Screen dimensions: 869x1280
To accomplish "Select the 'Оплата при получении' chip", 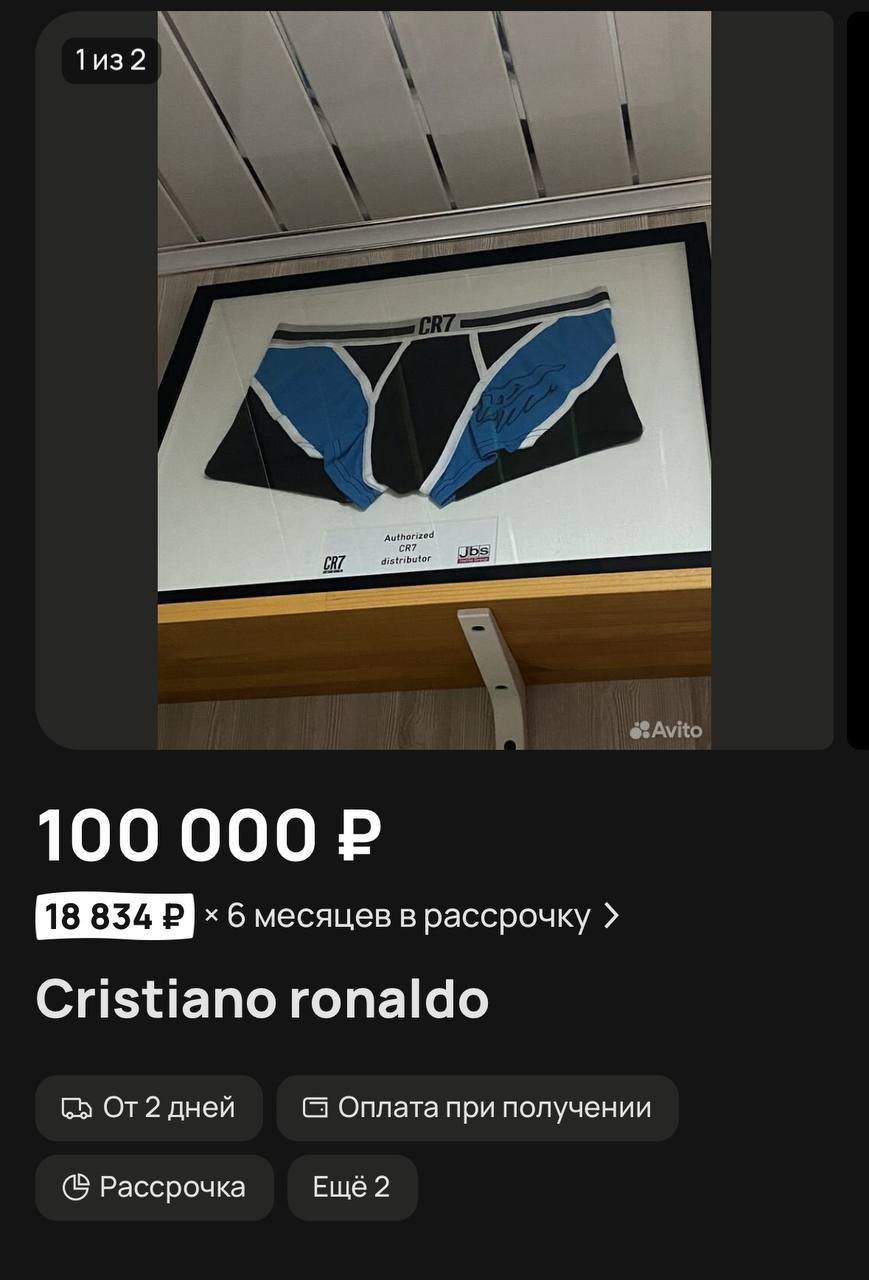I will [x=477, y=1108].
